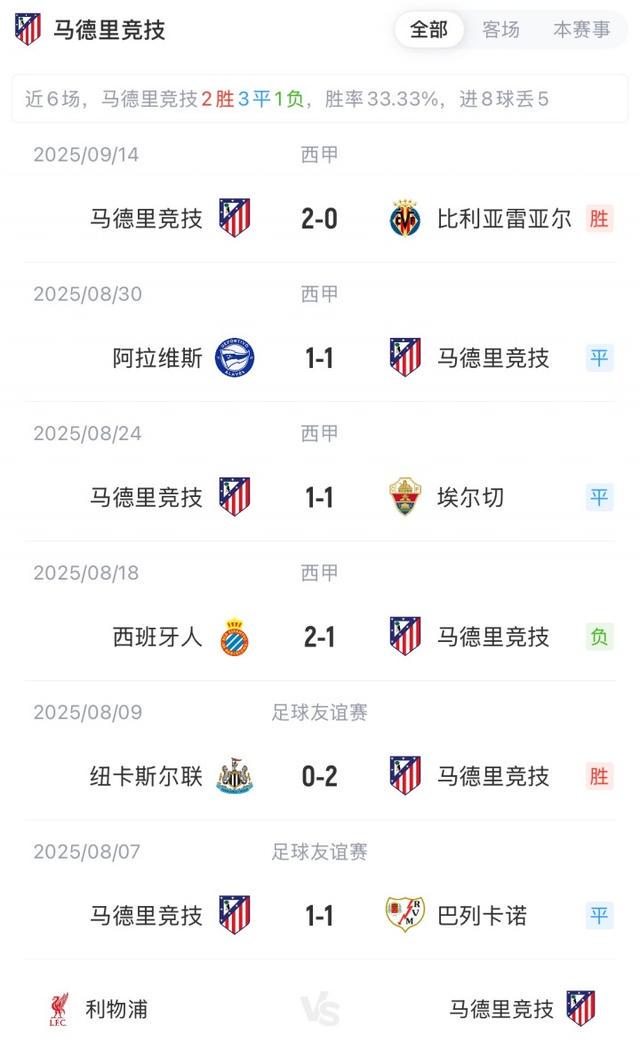View the 阿拉维斯 1-1 马德里竞技 match
The width and height of the screenshot is (640, 1058).
(320, 357)
